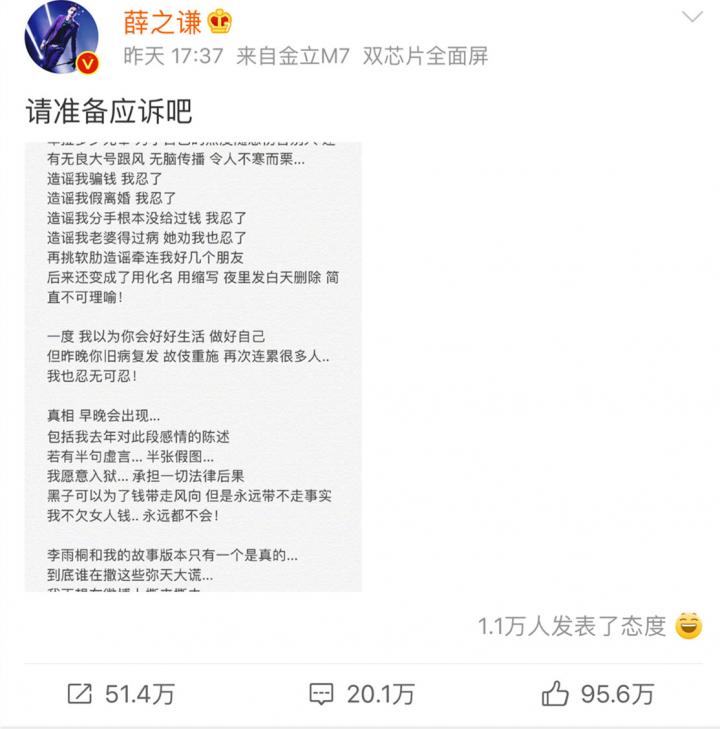Open the attached long text image
The height and width of the screenshot is (729, 720).
click(x=193, y=365)
